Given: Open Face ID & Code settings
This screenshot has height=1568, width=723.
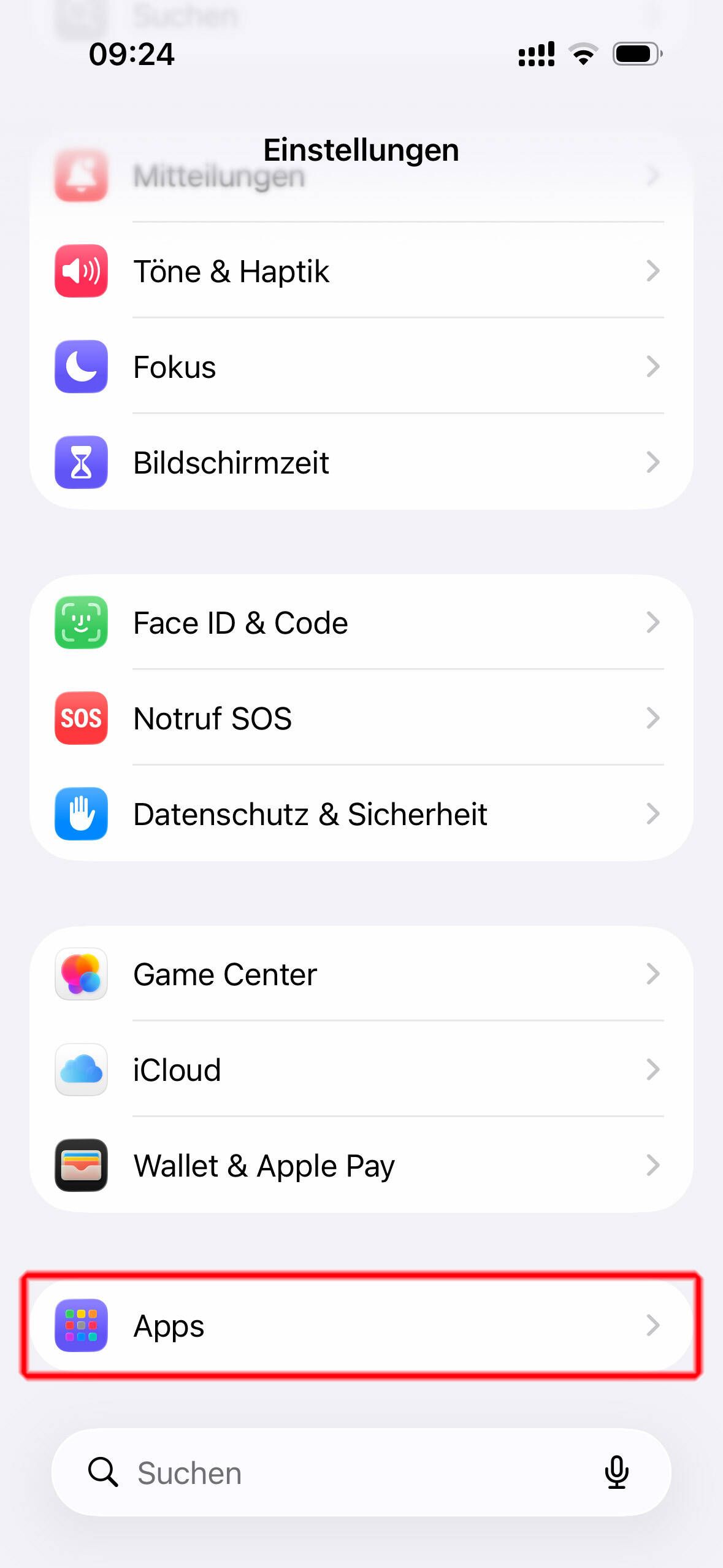Looking at the screenshot, I should (x=361, y=623).
